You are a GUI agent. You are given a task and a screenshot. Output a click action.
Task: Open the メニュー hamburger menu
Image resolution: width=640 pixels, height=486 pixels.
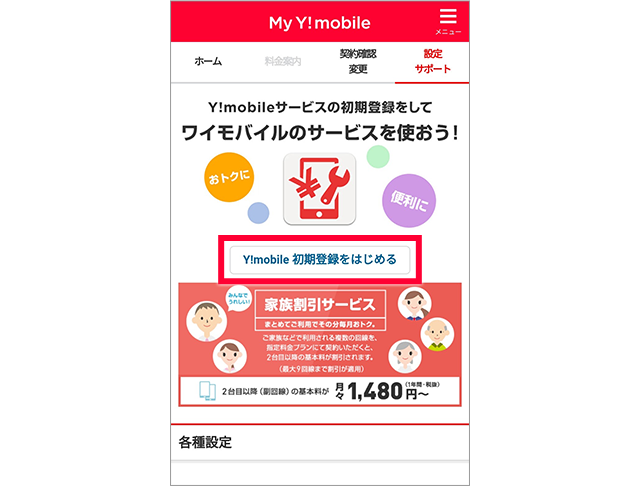pyautogui.click(x=447, y=20)
